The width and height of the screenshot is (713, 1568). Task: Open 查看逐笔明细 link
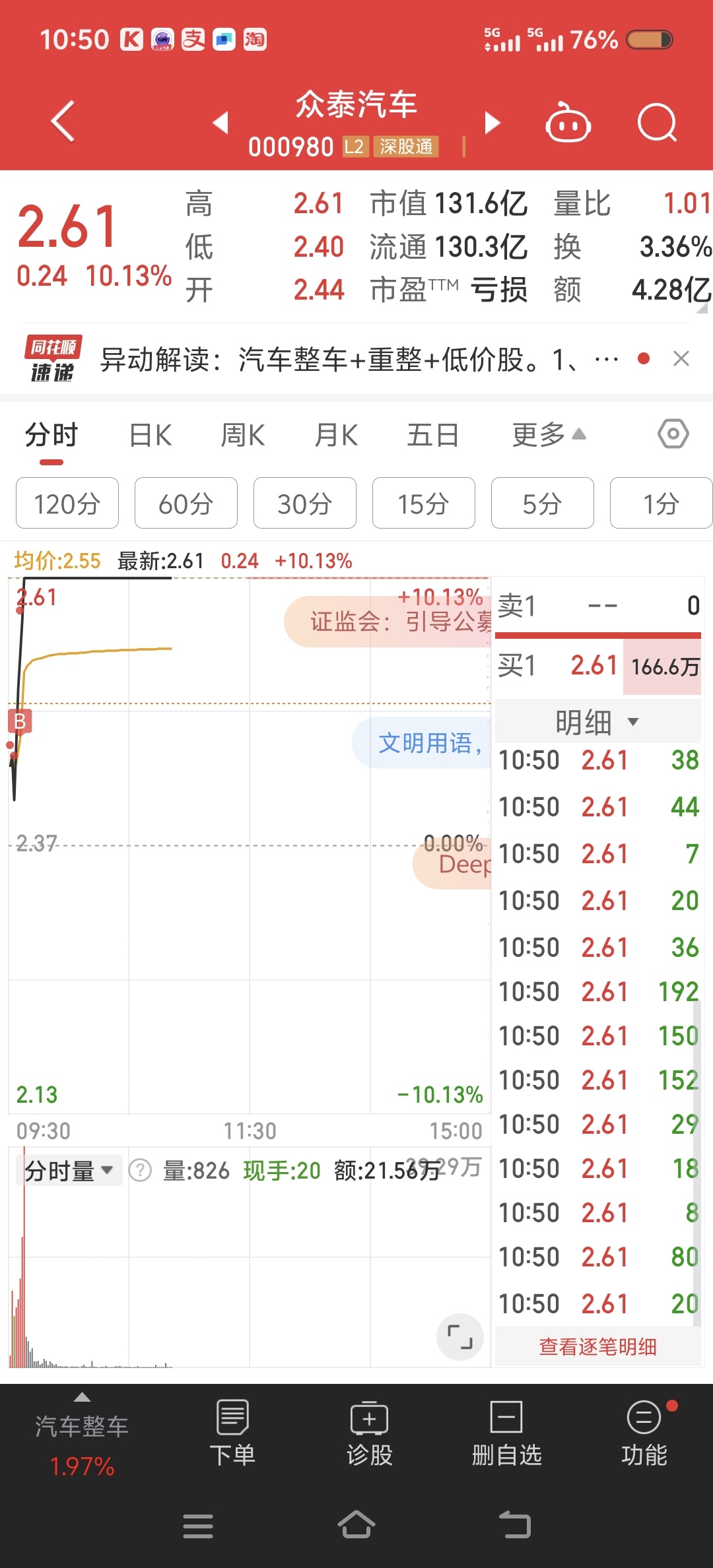(x=598, y=1347)
